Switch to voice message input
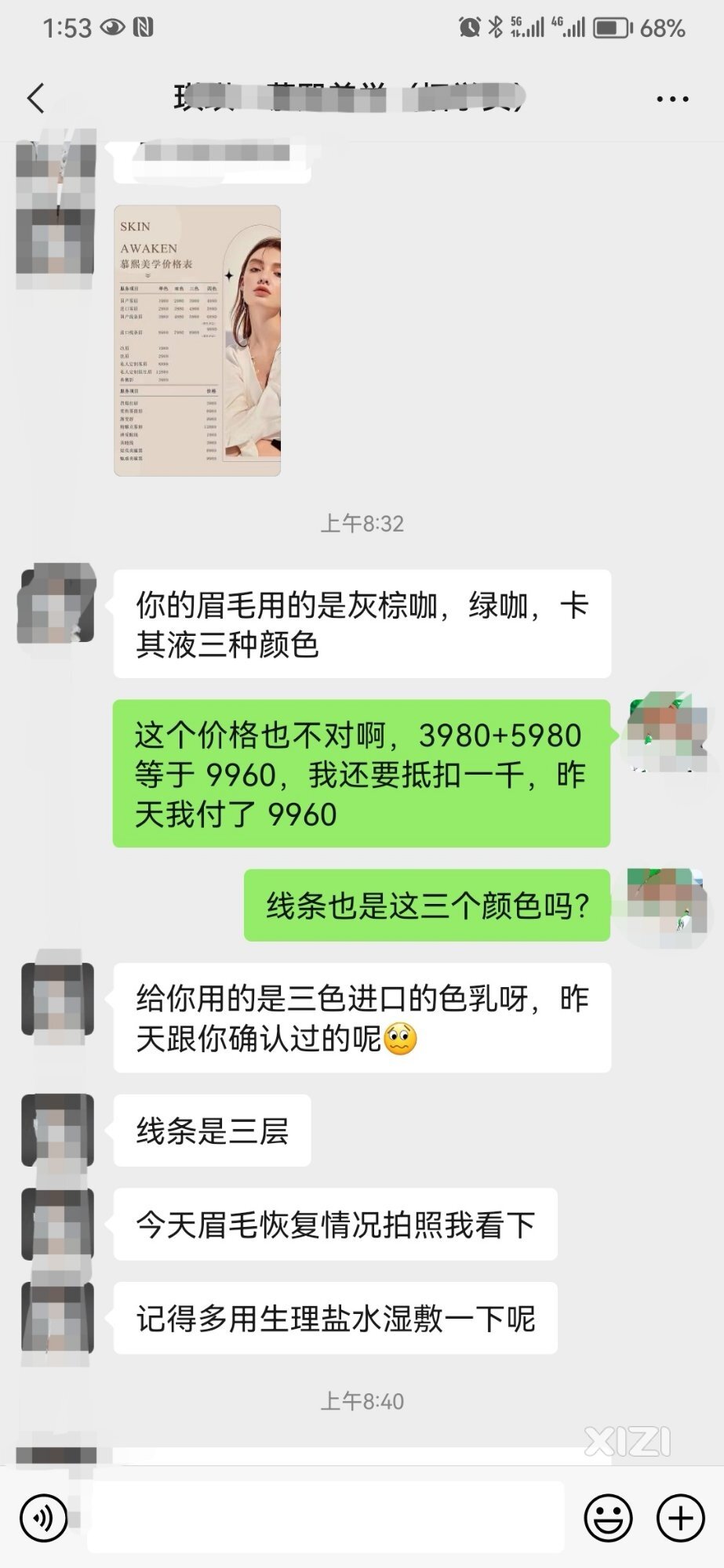The image size is (724, 1568). (x=43, y=1518)
